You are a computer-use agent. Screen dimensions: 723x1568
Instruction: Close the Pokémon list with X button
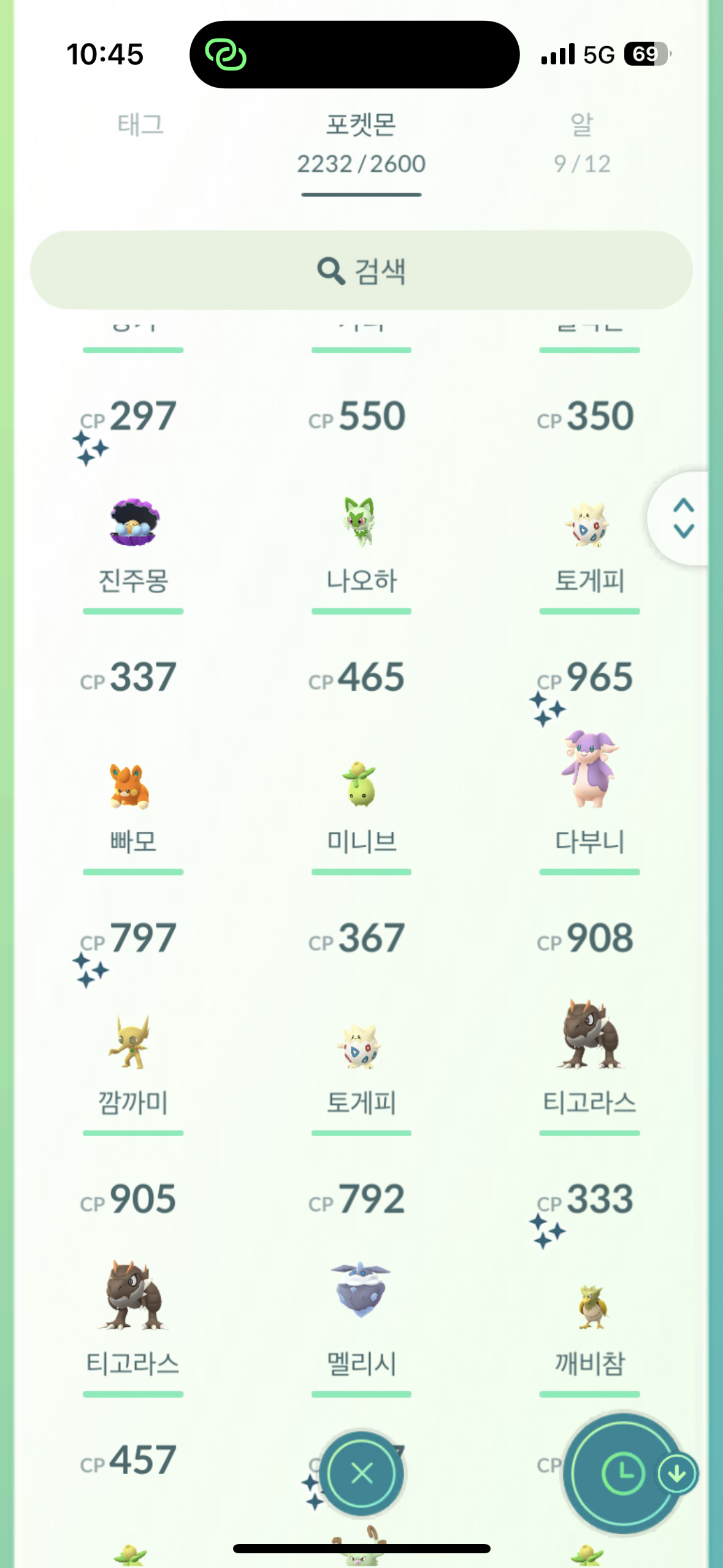(362, 1472)
